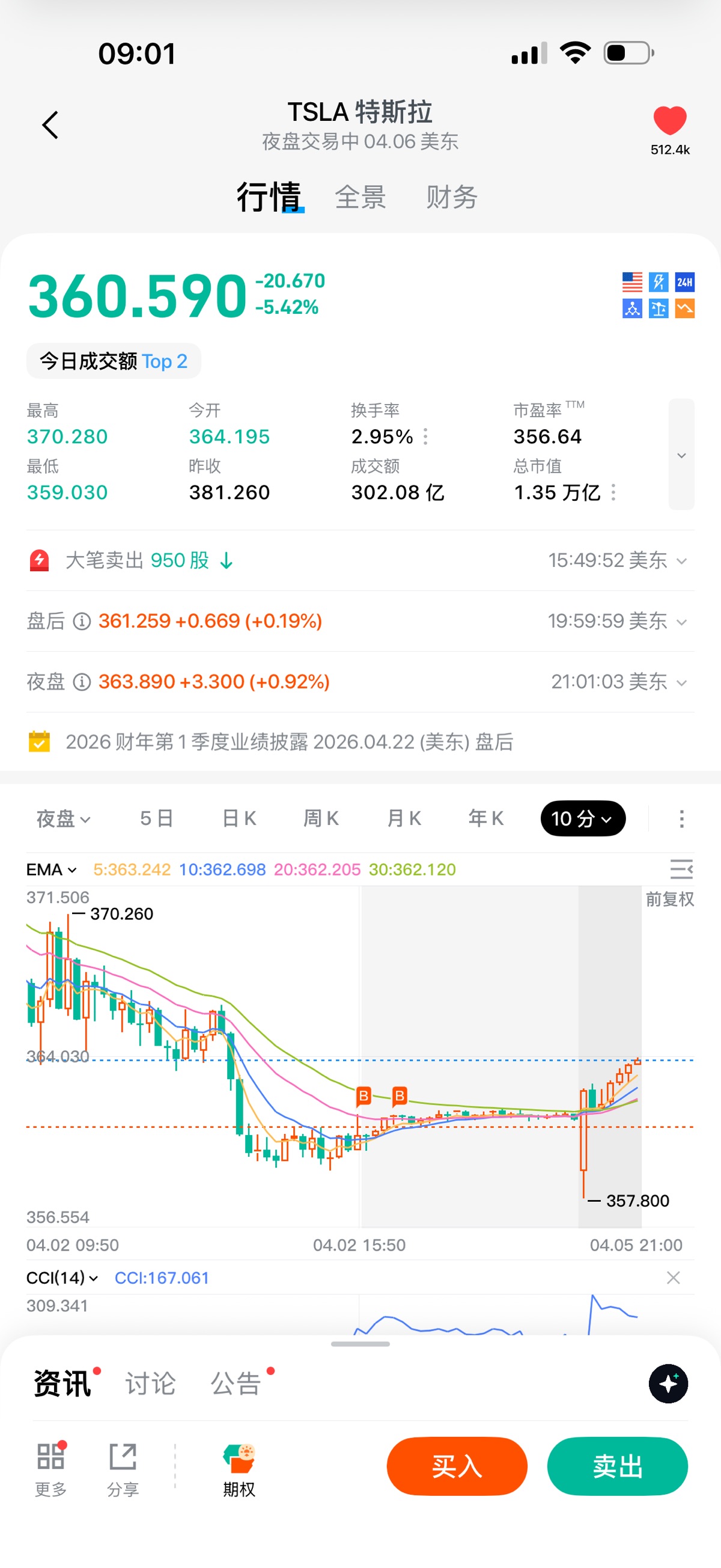The width and height of the screenshot is (721, 1568).
Task: Tap the 卖出 sell button
Action: [x=618, y=1466]
